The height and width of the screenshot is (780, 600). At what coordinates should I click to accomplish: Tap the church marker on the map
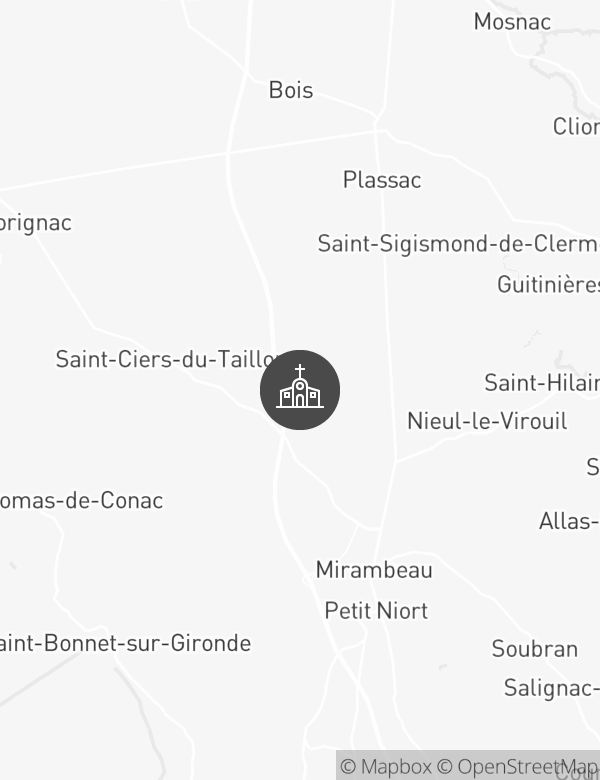tap(300, 390)
